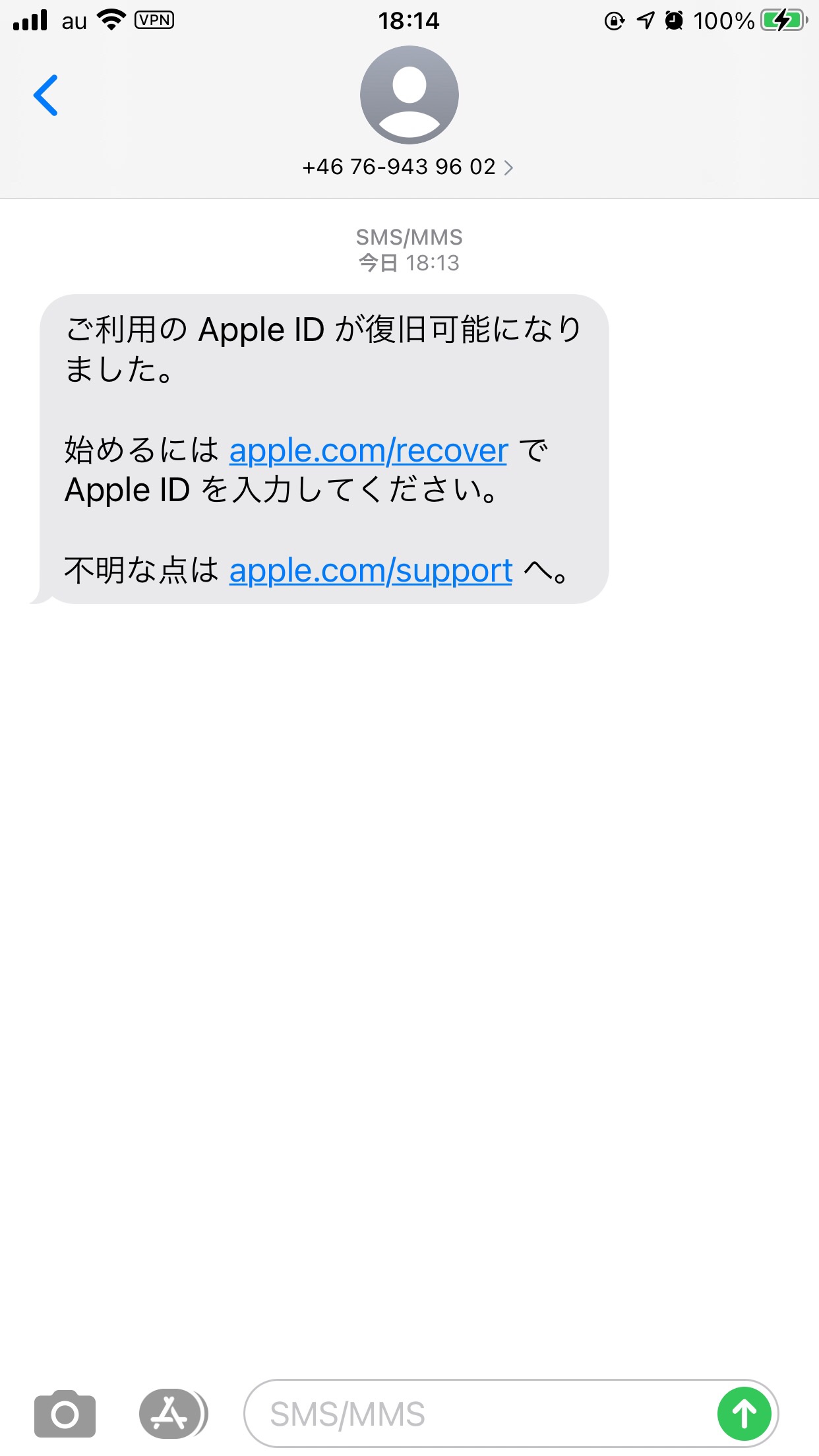Open the camera to attach a photo
The image size is (819, 1456).
pyautogui.click(x=65, y=1414)
